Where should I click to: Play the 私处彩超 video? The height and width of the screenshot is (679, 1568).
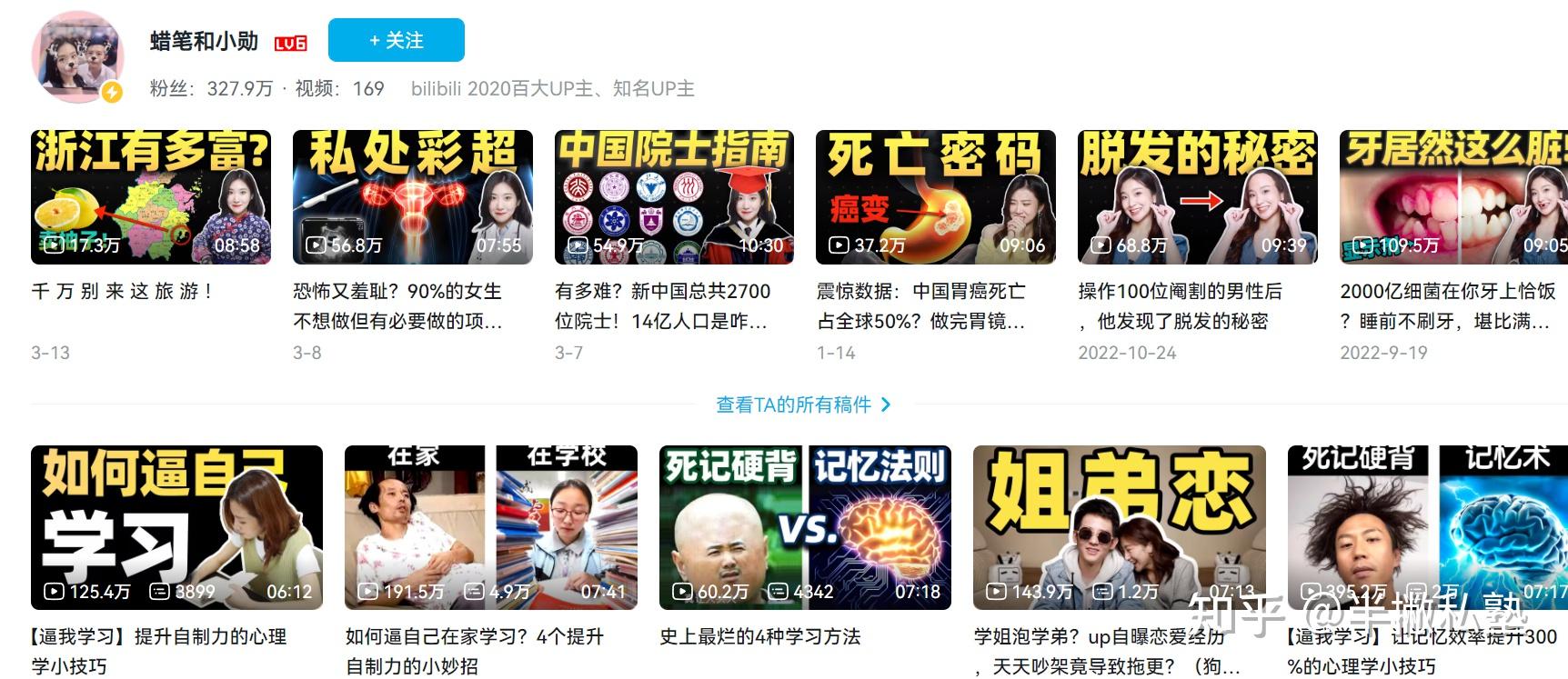[x=413, y=196]
